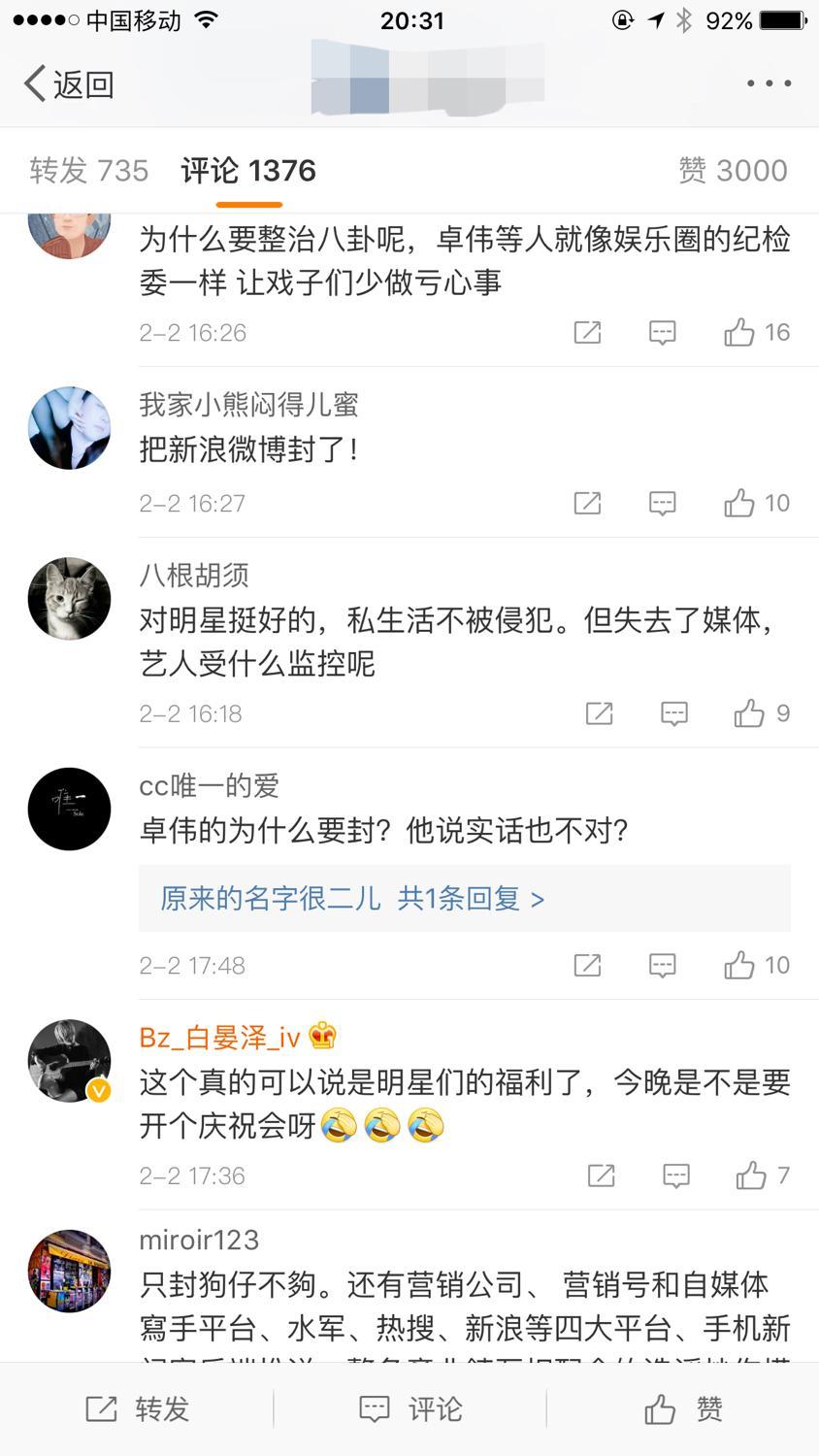Like 八根胡须's comment
This screenshot has width=819, height=1456.
click(749, 713)
